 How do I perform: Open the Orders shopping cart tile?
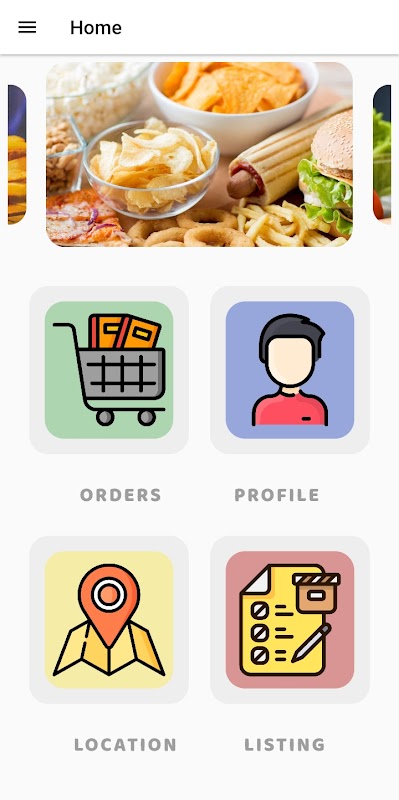click(x=109, y=370)
